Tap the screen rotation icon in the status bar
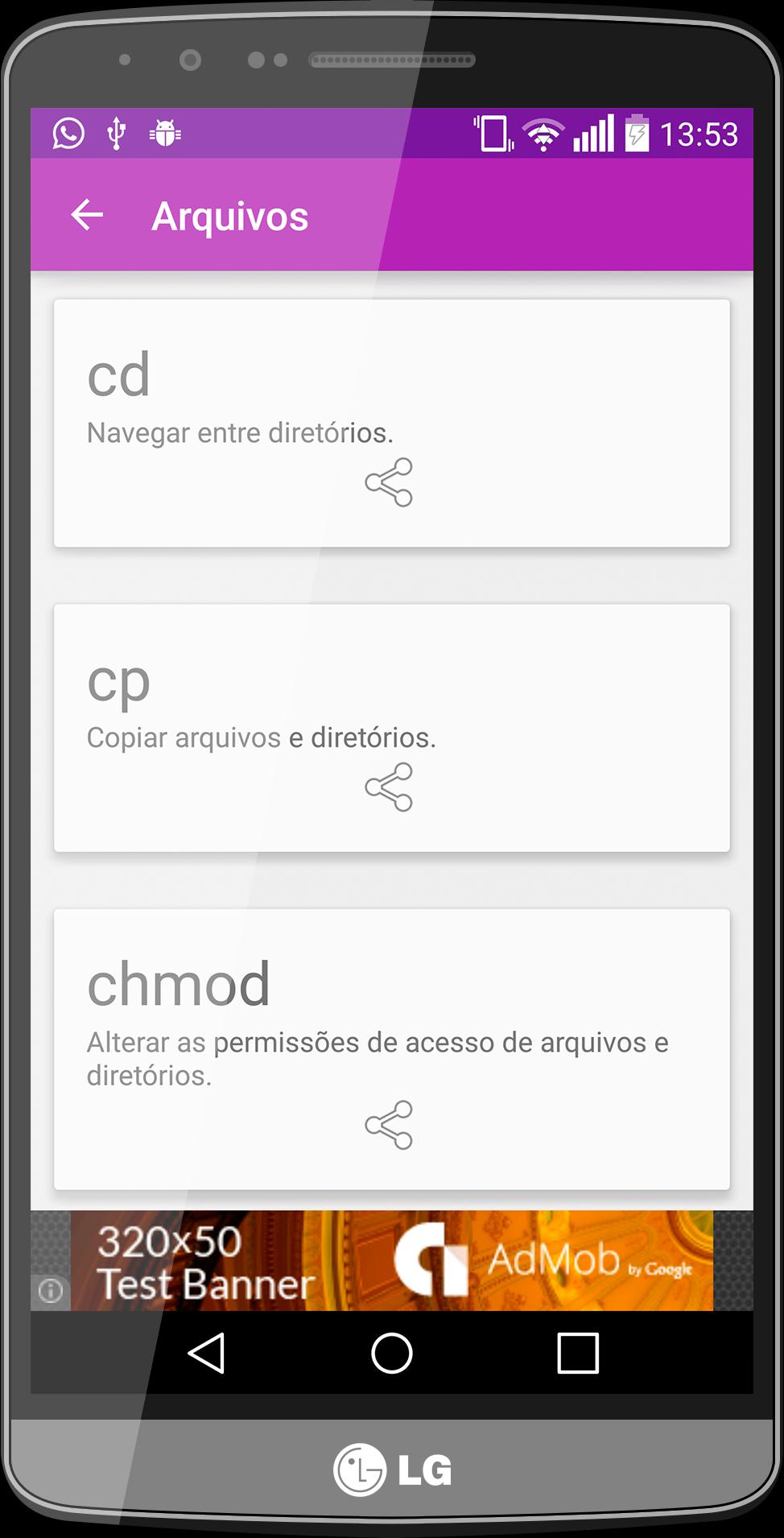This screenshot has height=1538, width=784. [x=493, y=134]
